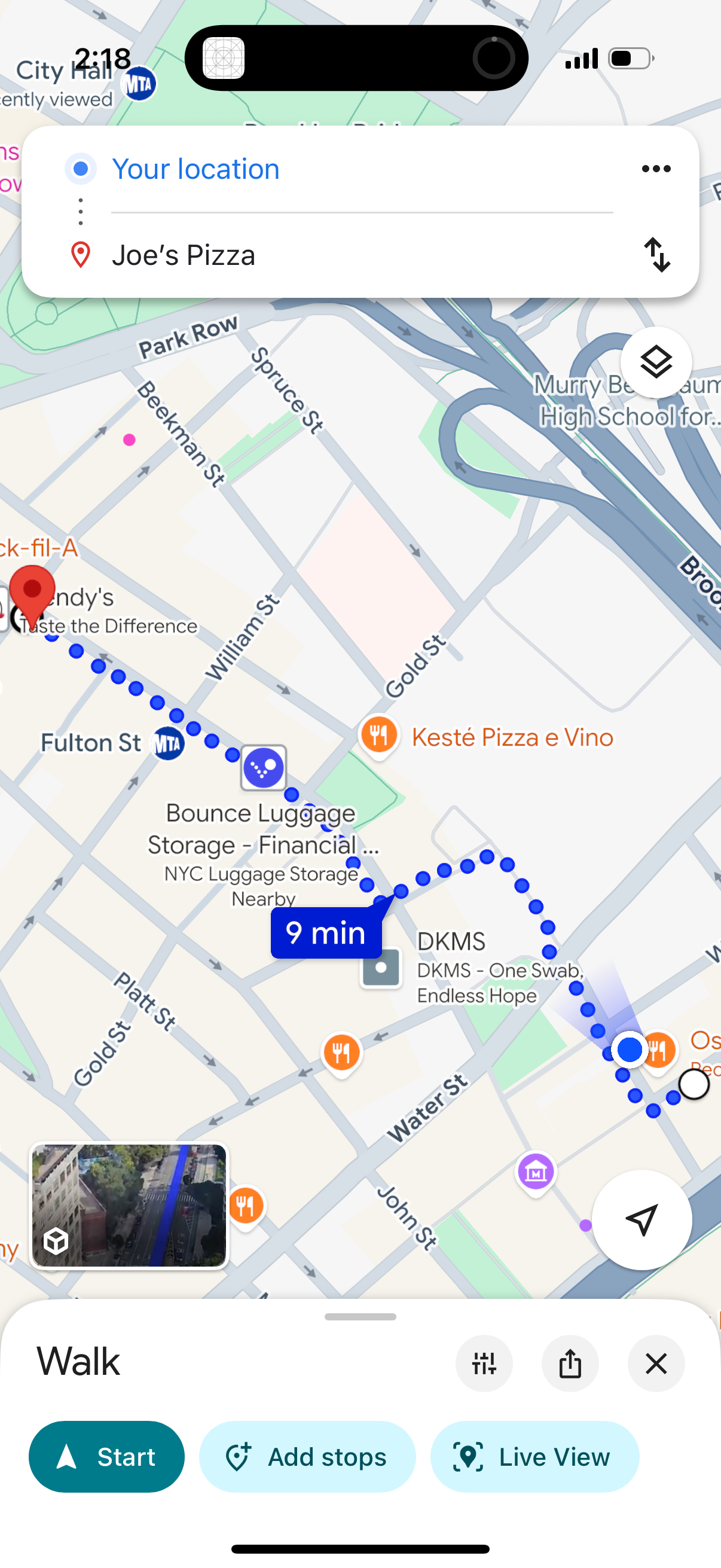721x1568 pixels.
Task: Open route options with the three-dot menu
Action: (655, 169)
